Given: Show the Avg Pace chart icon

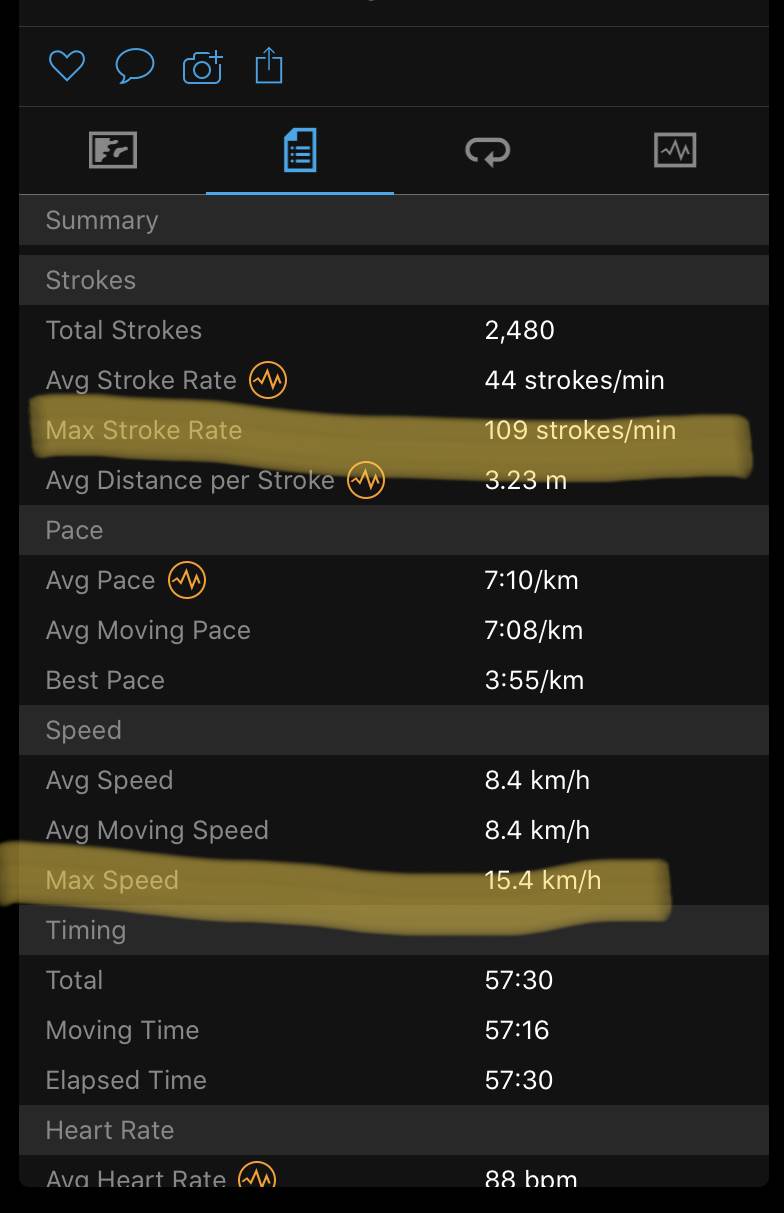Looking at the screenshot, I should 187,580.
